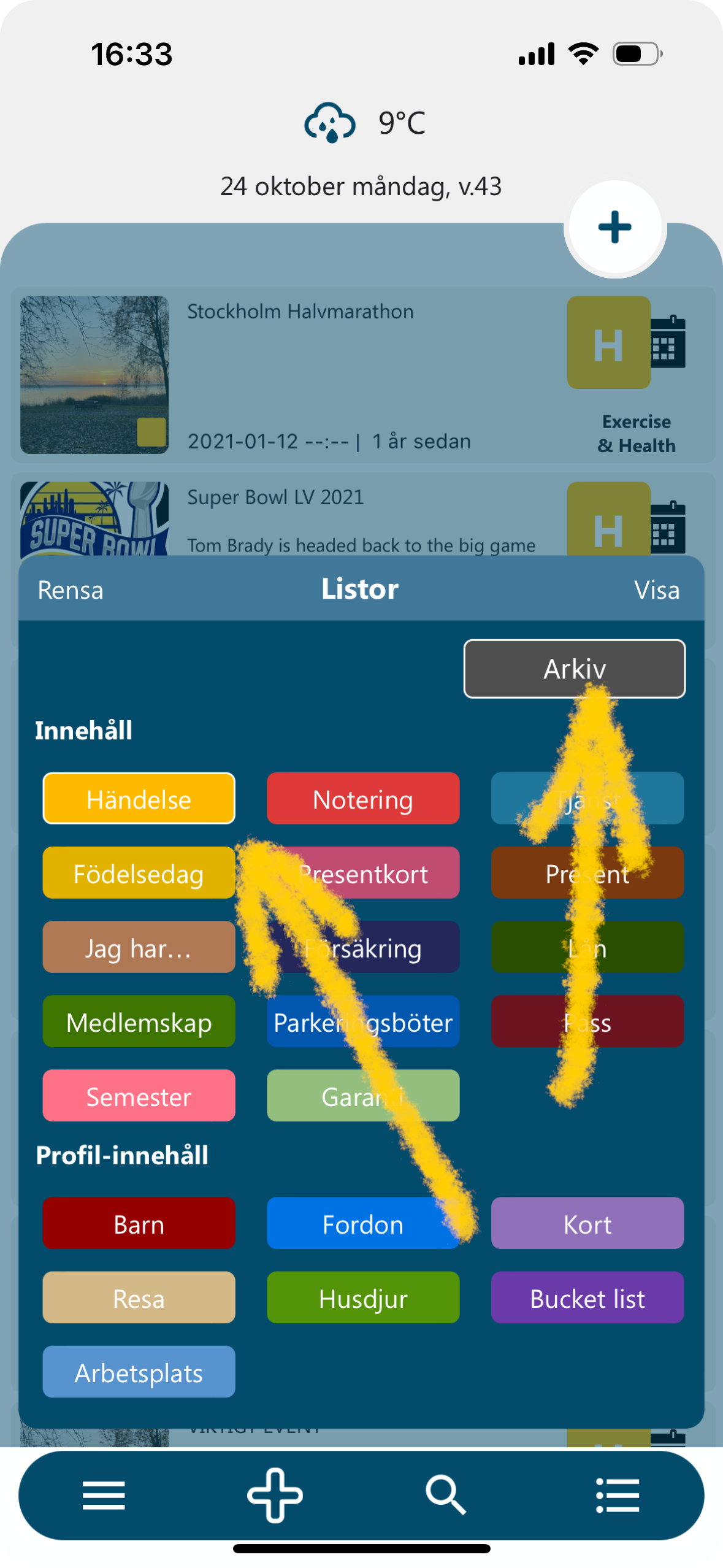Select the Husdjur chip
The image size is (723, 1568).
(x=363, y=1297)
